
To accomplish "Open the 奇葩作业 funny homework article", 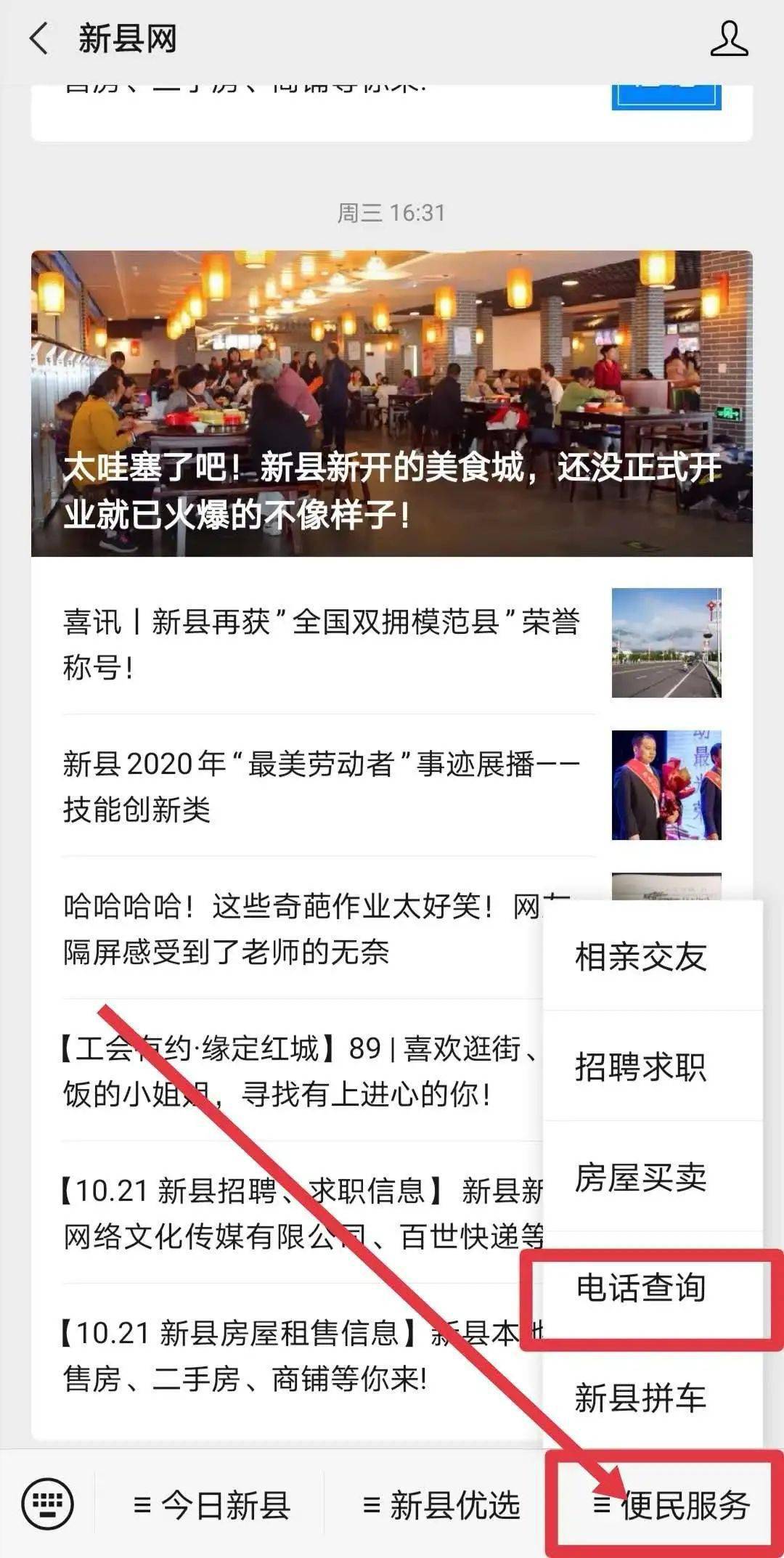I will coord(298,929).
